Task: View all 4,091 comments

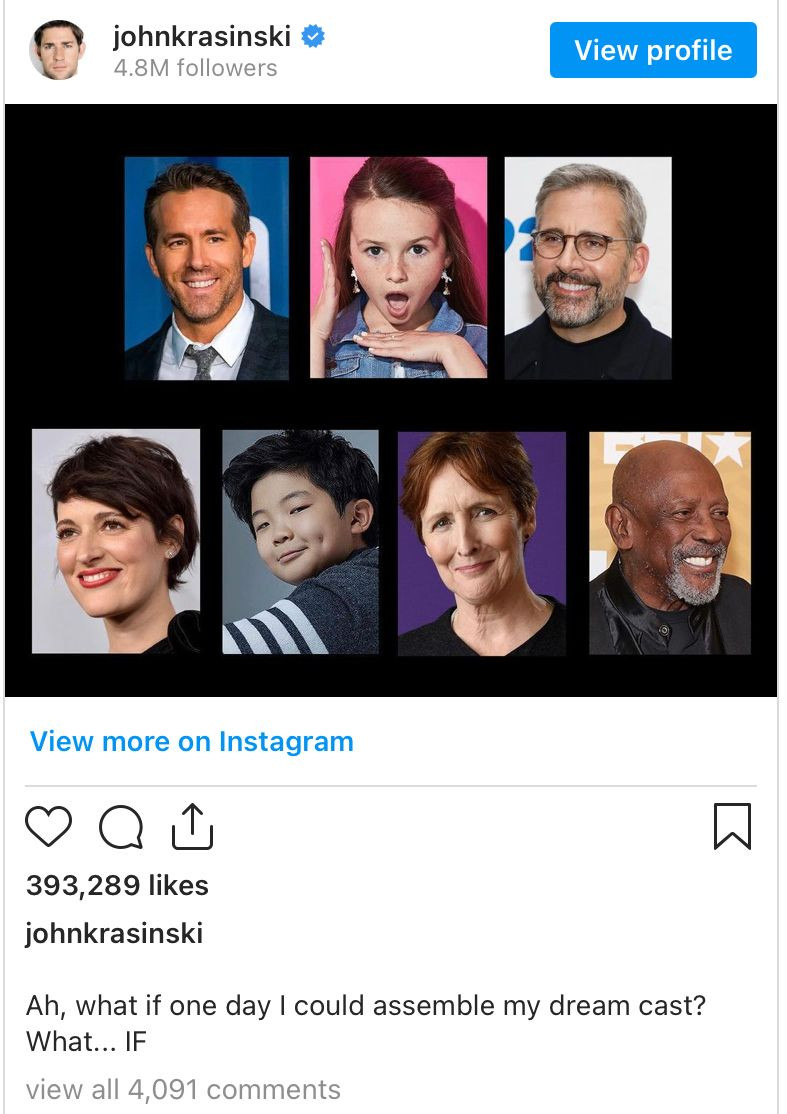Action: (183, 1089)
